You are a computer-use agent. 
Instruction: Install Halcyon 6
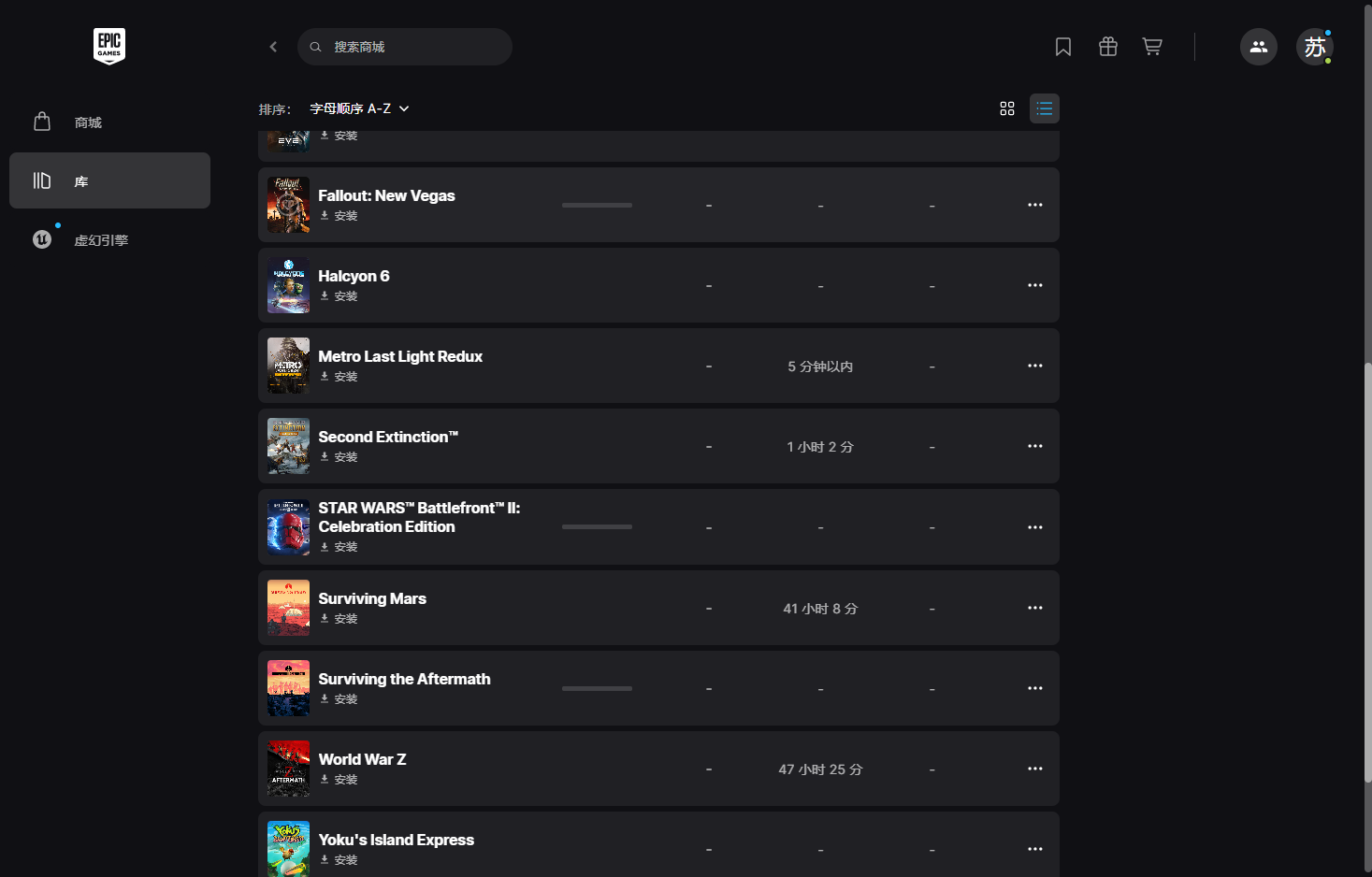click(339, 296)
